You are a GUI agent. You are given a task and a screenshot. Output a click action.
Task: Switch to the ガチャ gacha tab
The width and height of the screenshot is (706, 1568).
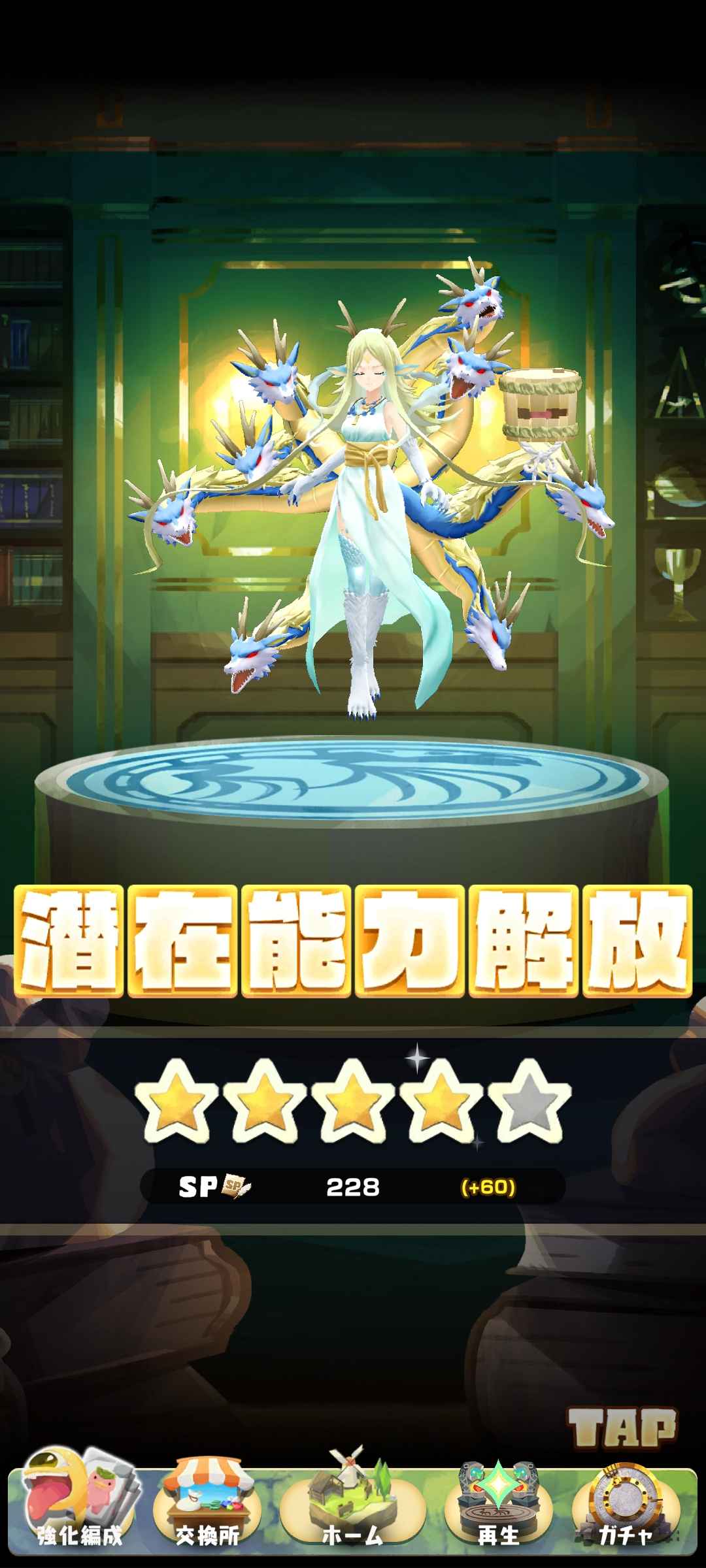(x=626, y=1509)
